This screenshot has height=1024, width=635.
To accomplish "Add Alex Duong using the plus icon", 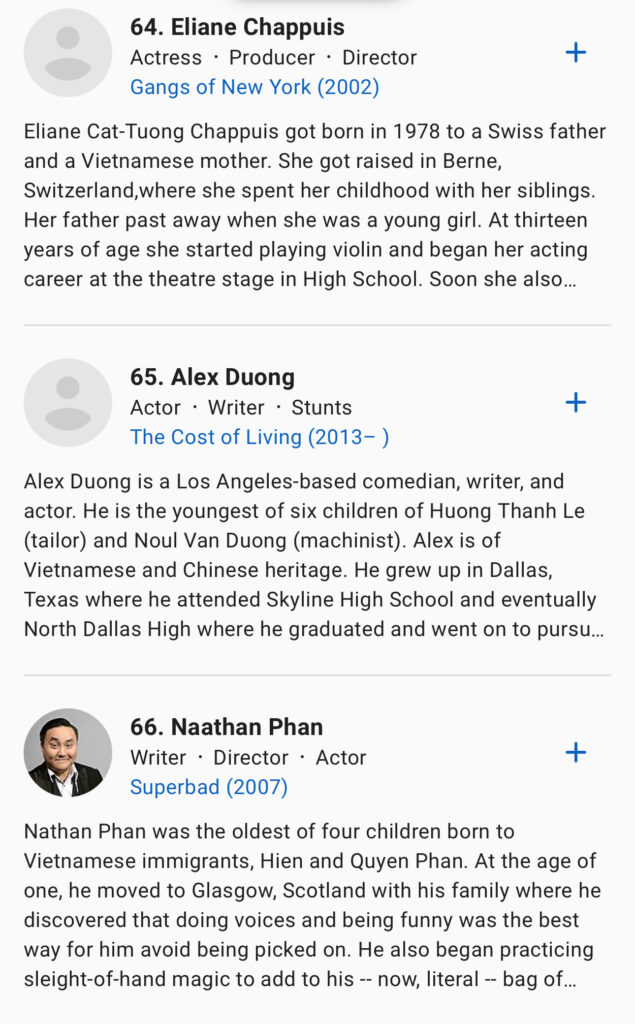I will pyautogui.click(x=576, y=403).
